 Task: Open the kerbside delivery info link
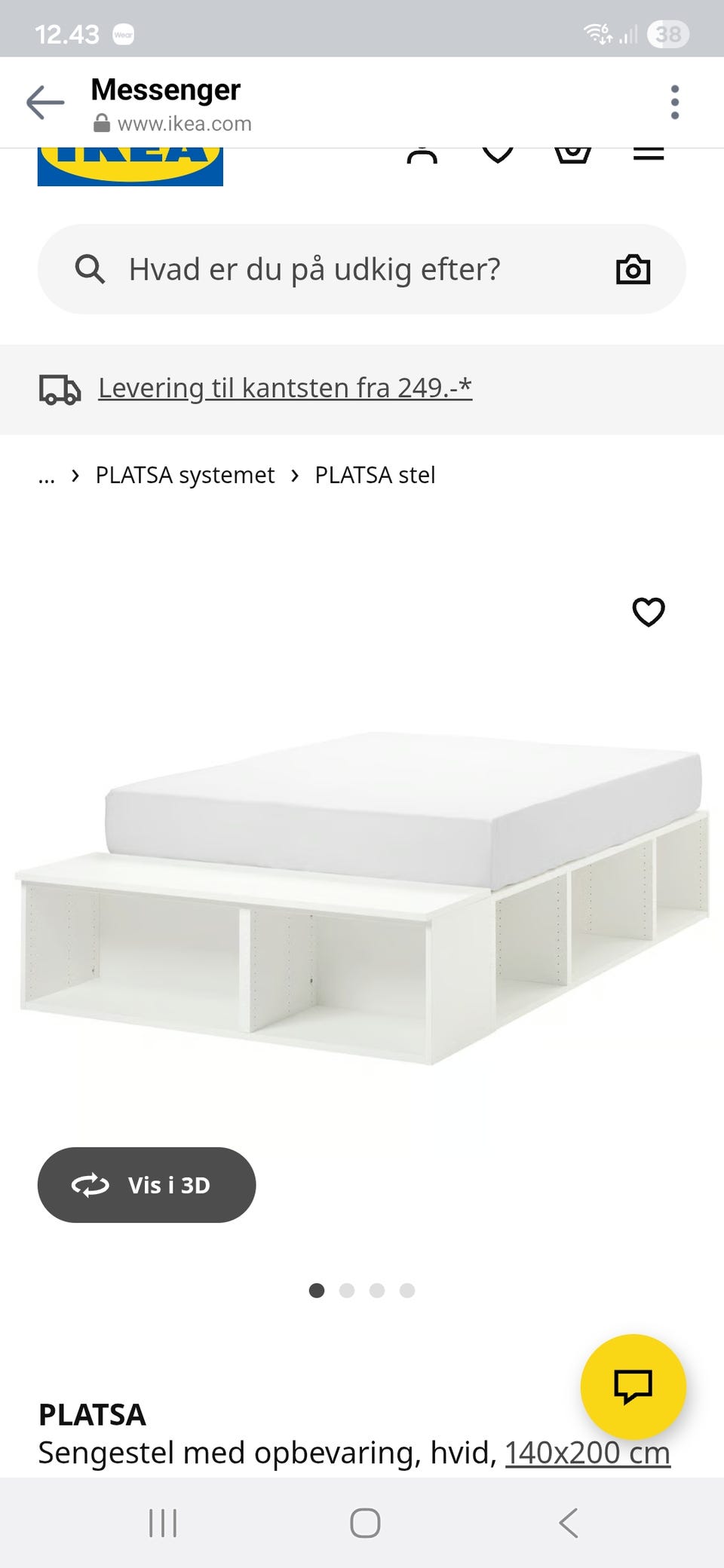click(x=285, y=388)
